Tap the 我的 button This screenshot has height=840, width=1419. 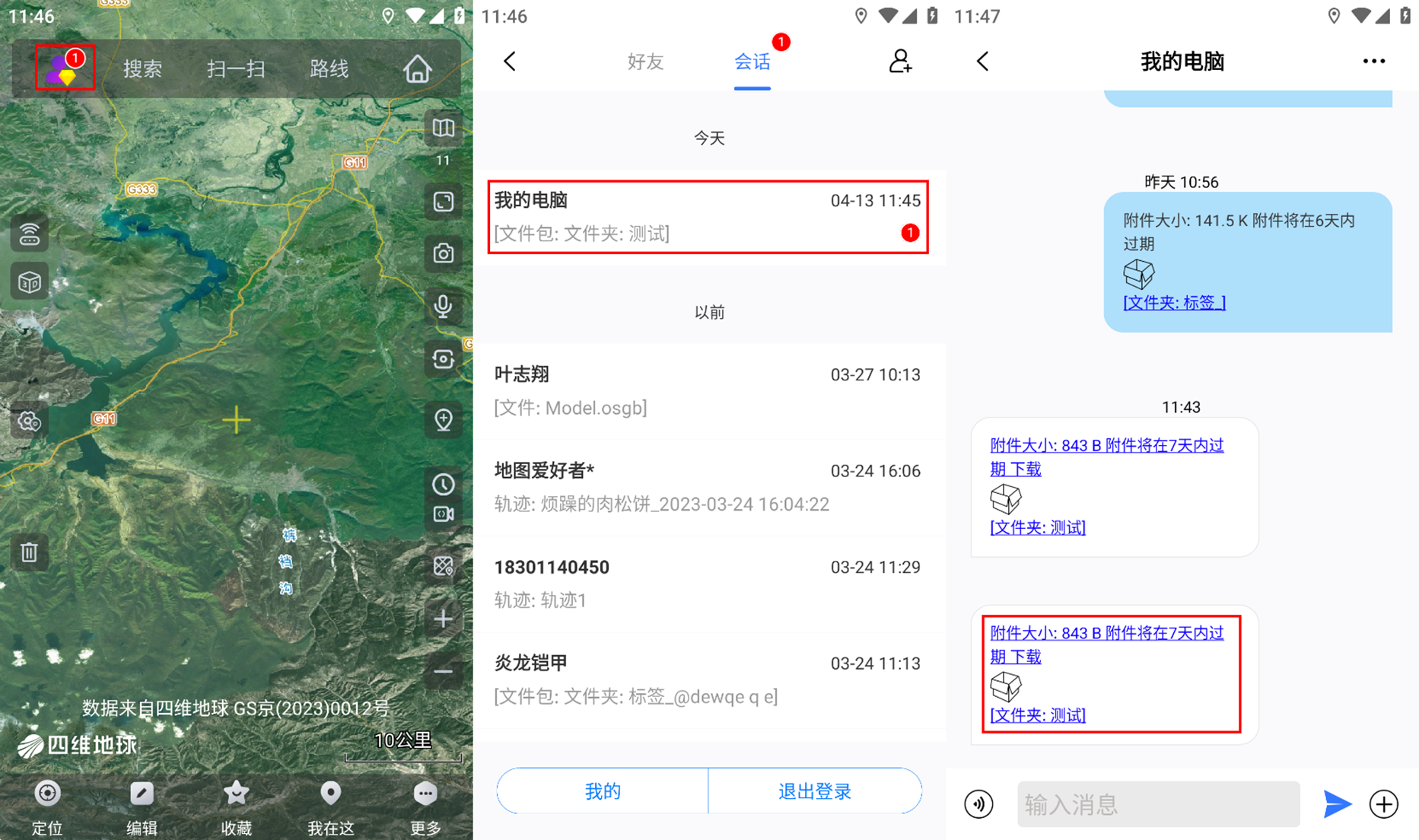click(603, 791)
